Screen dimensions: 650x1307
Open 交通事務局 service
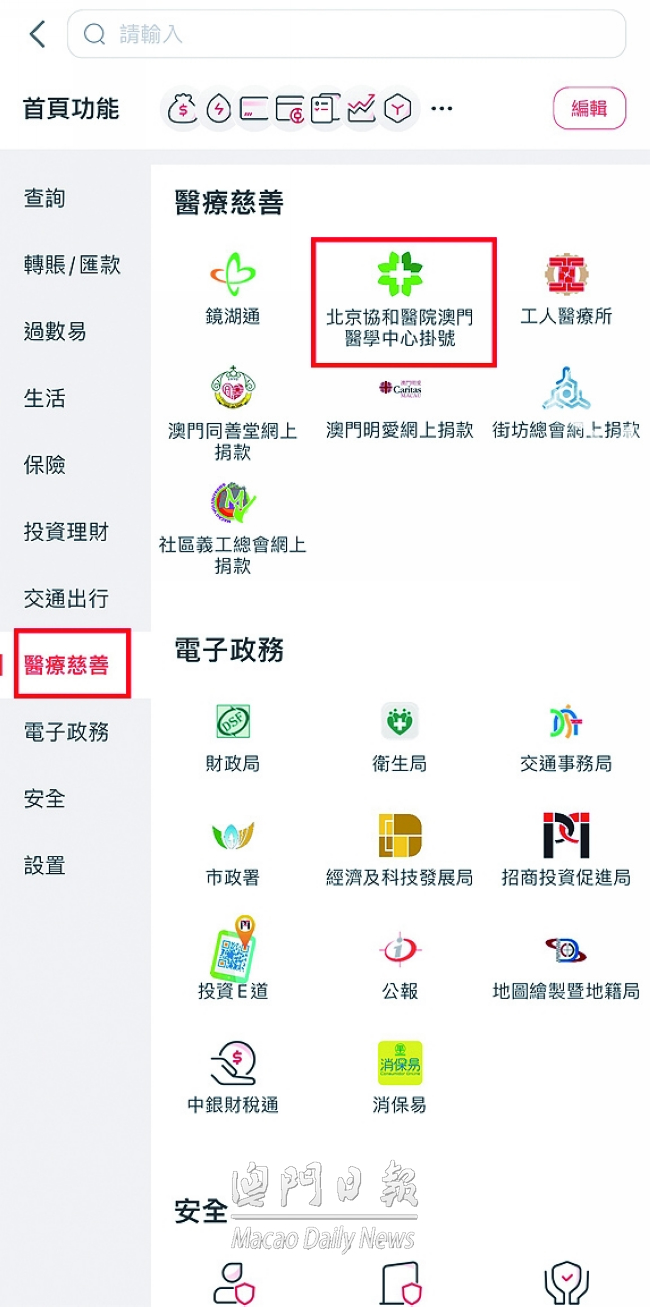tap(566, 738)
